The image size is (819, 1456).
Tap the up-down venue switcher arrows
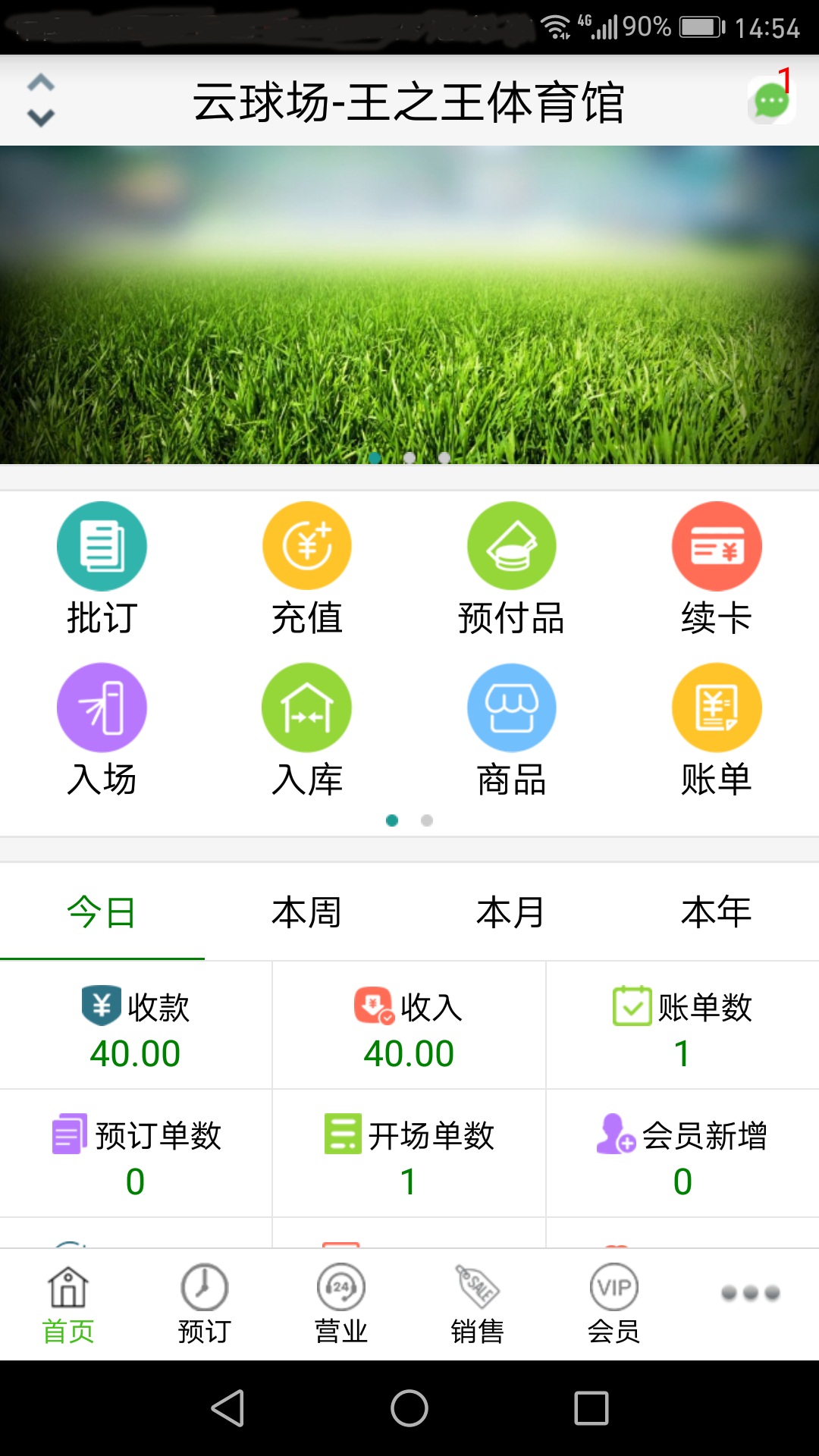[41, 100]
